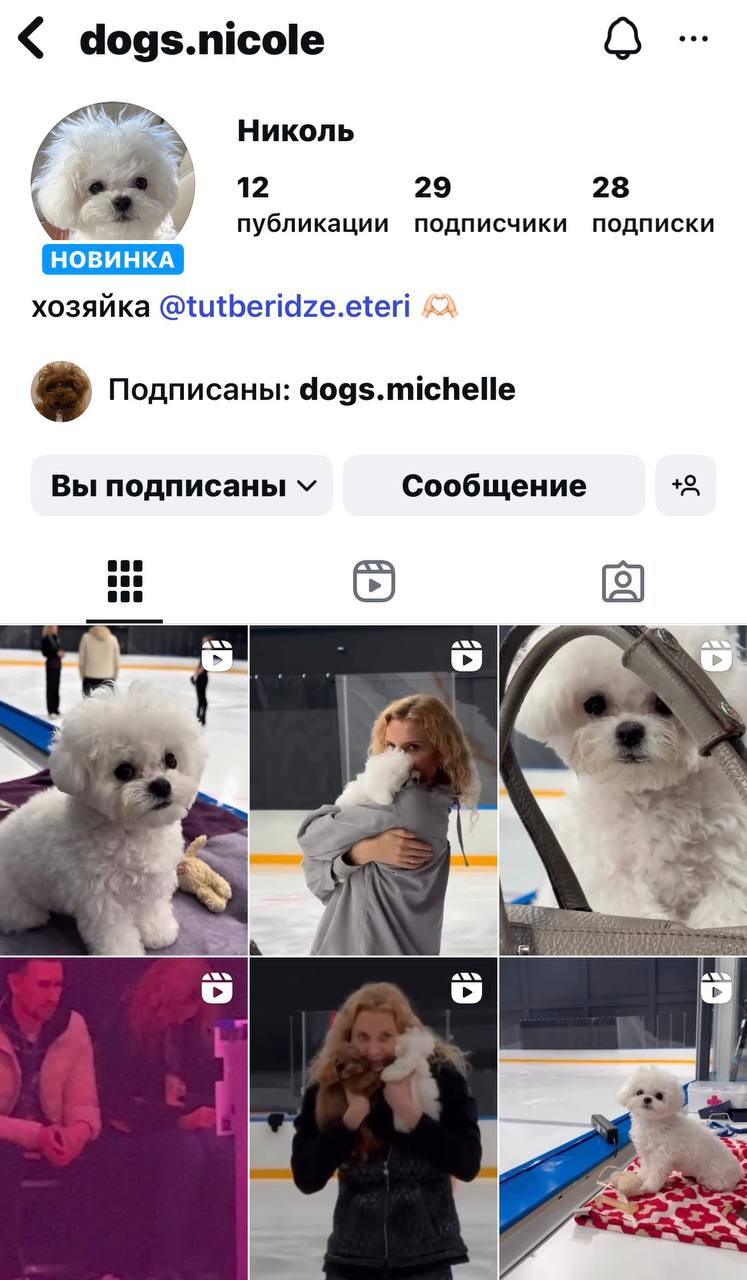Open reel of woman holding two puppies

click(x=373, y=1118)
